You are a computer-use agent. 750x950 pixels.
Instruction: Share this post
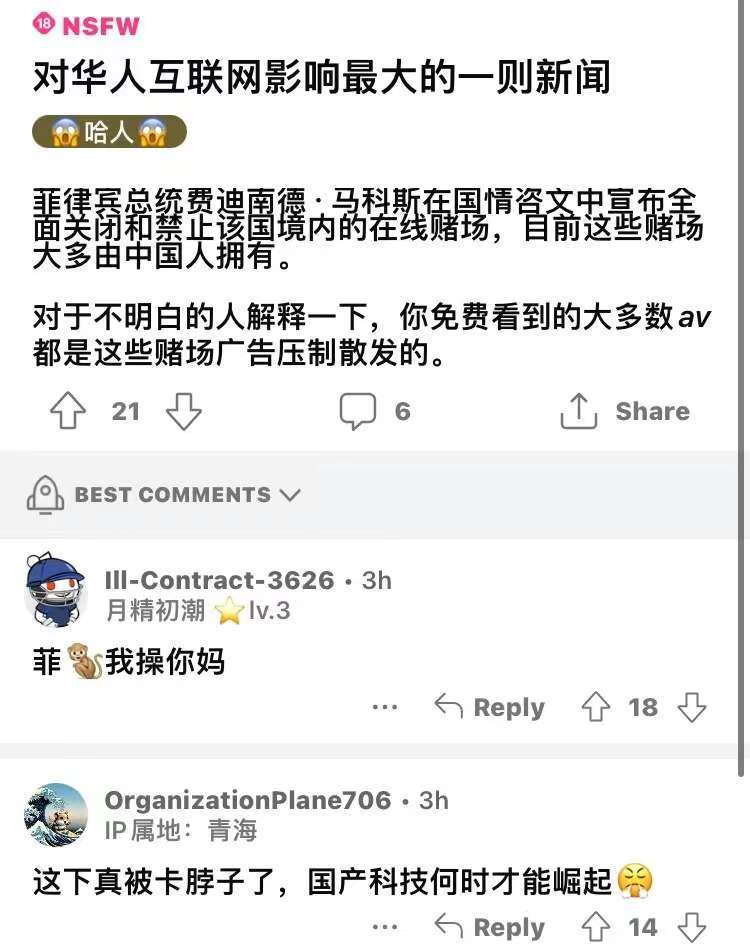pyautogui.click(x=625, y=411)
